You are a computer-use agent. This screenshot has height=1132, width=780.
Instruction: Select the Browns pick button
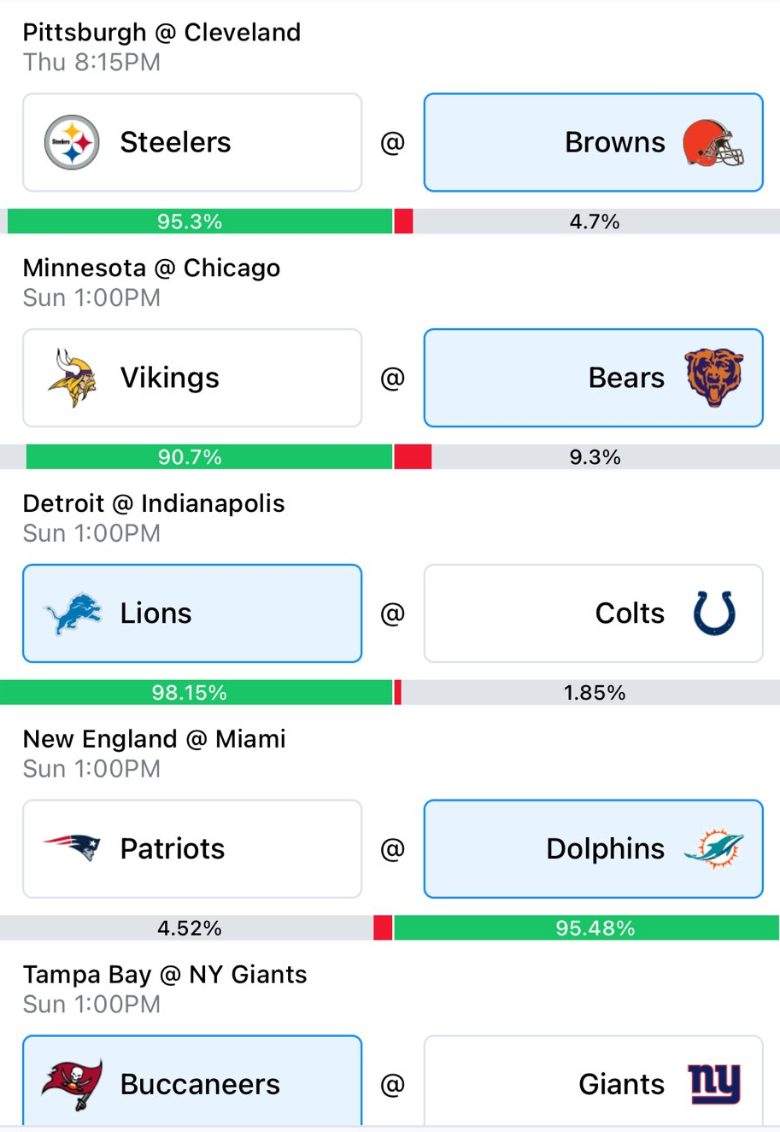coord(593,142)
